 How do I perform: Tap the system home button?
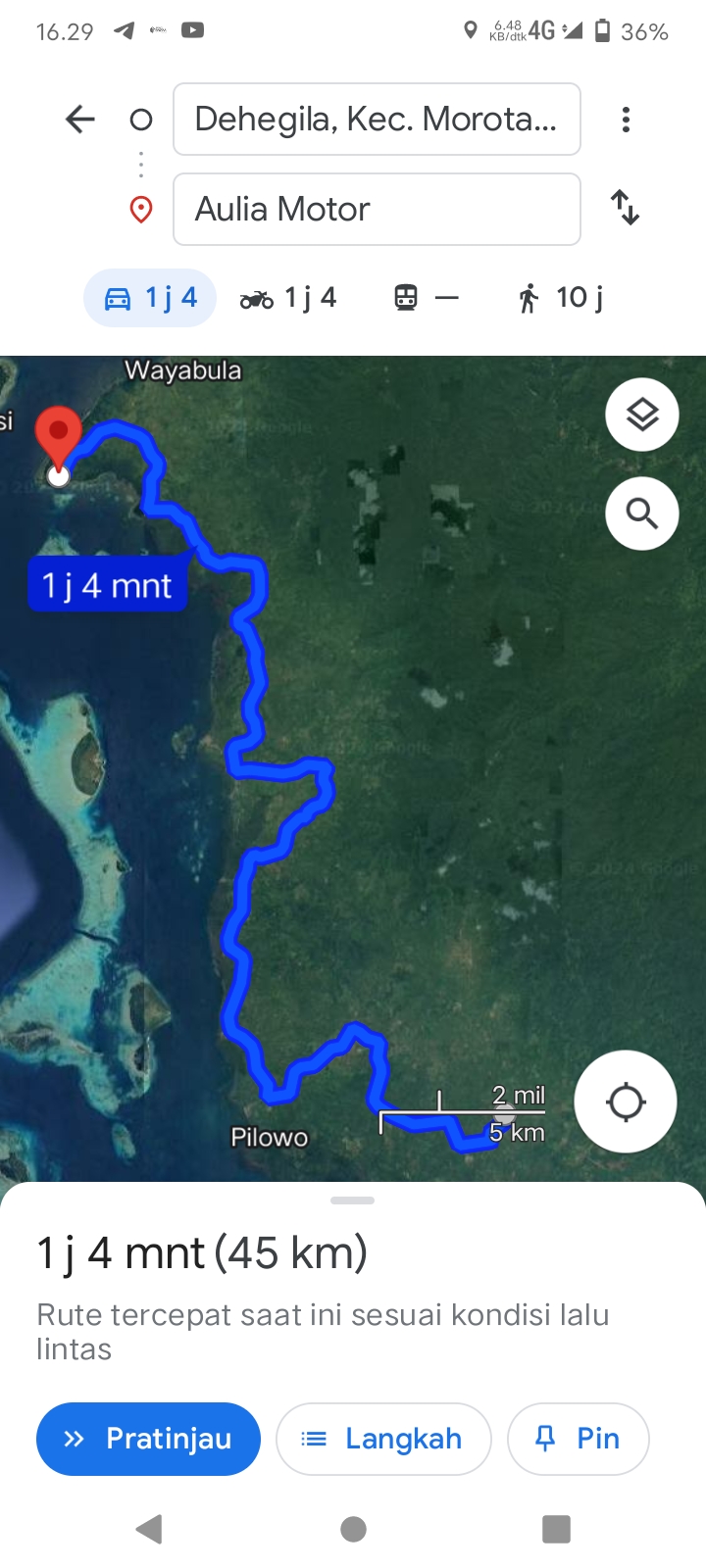tap(353, 1529)
